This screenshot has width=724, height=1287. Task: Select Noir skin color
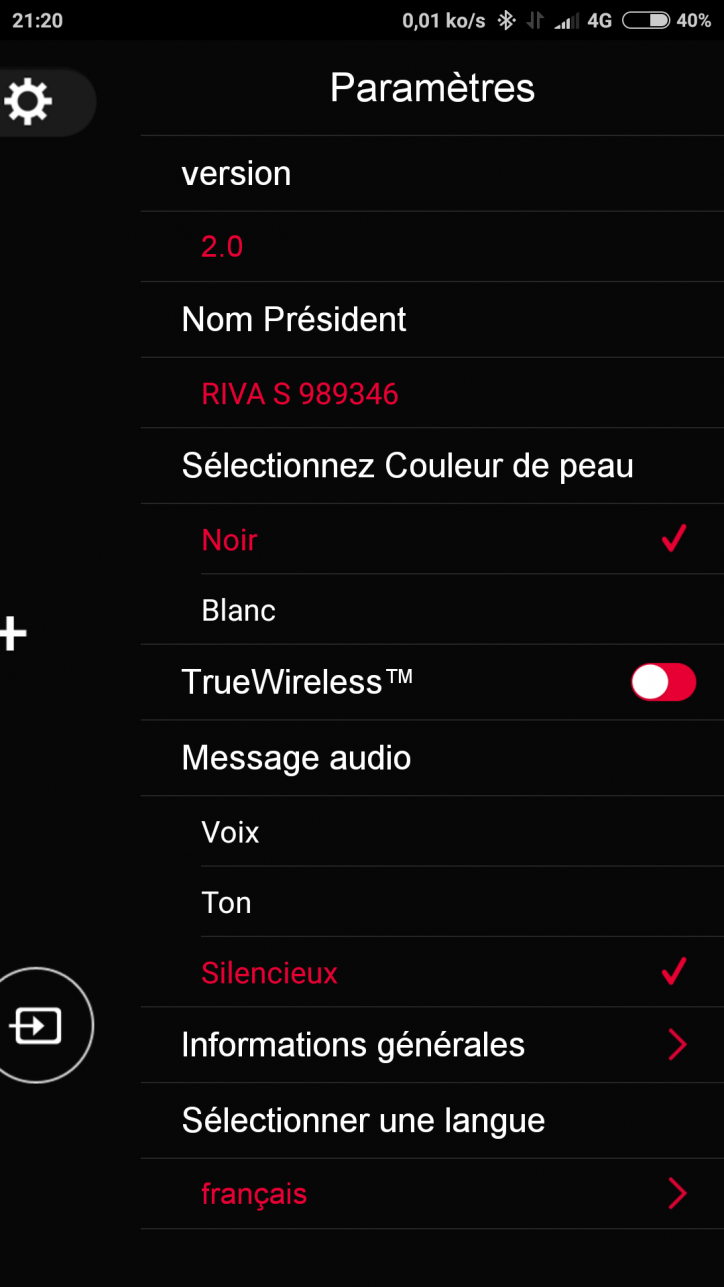coord(462,540)
